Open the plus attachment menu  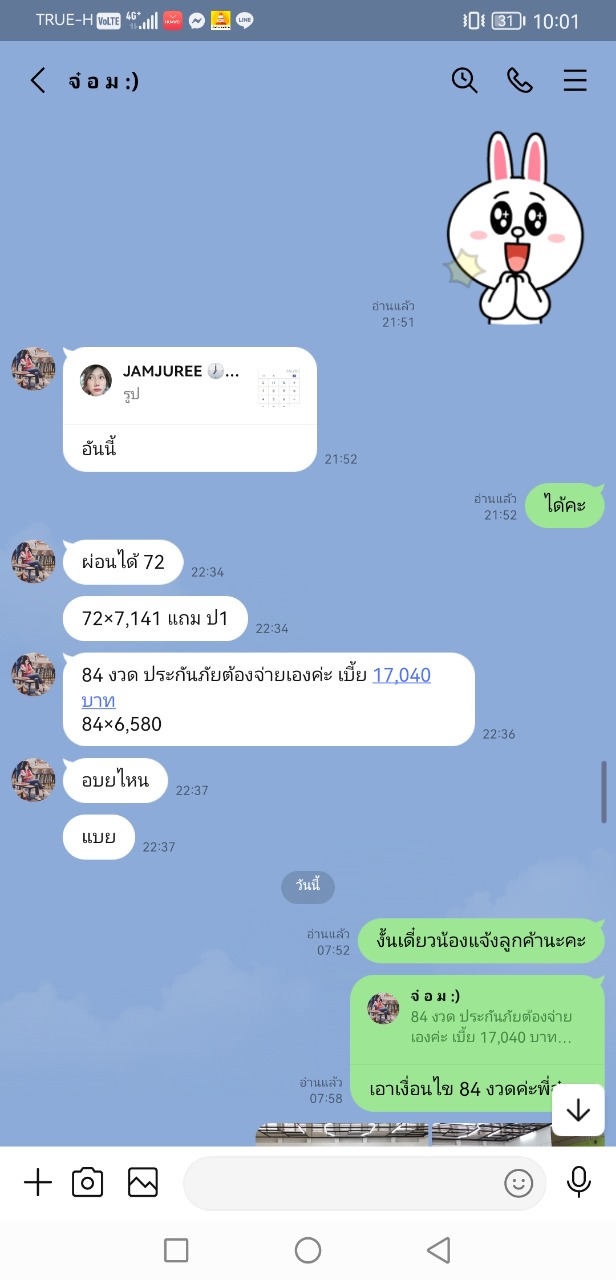38,1183
